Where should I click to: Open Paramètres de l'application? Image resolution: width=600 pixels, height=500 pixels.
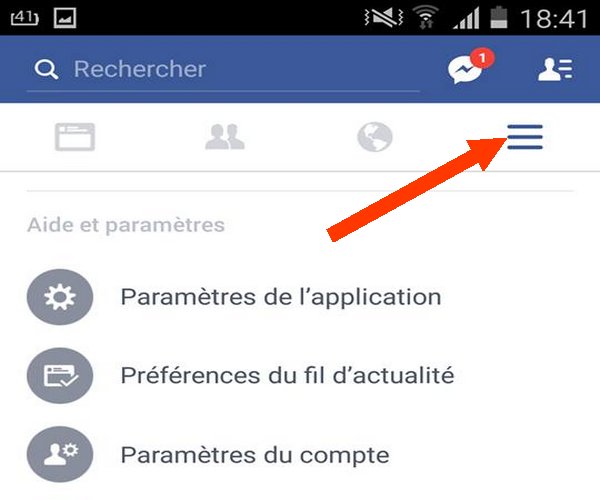click(x=280, y=297)
